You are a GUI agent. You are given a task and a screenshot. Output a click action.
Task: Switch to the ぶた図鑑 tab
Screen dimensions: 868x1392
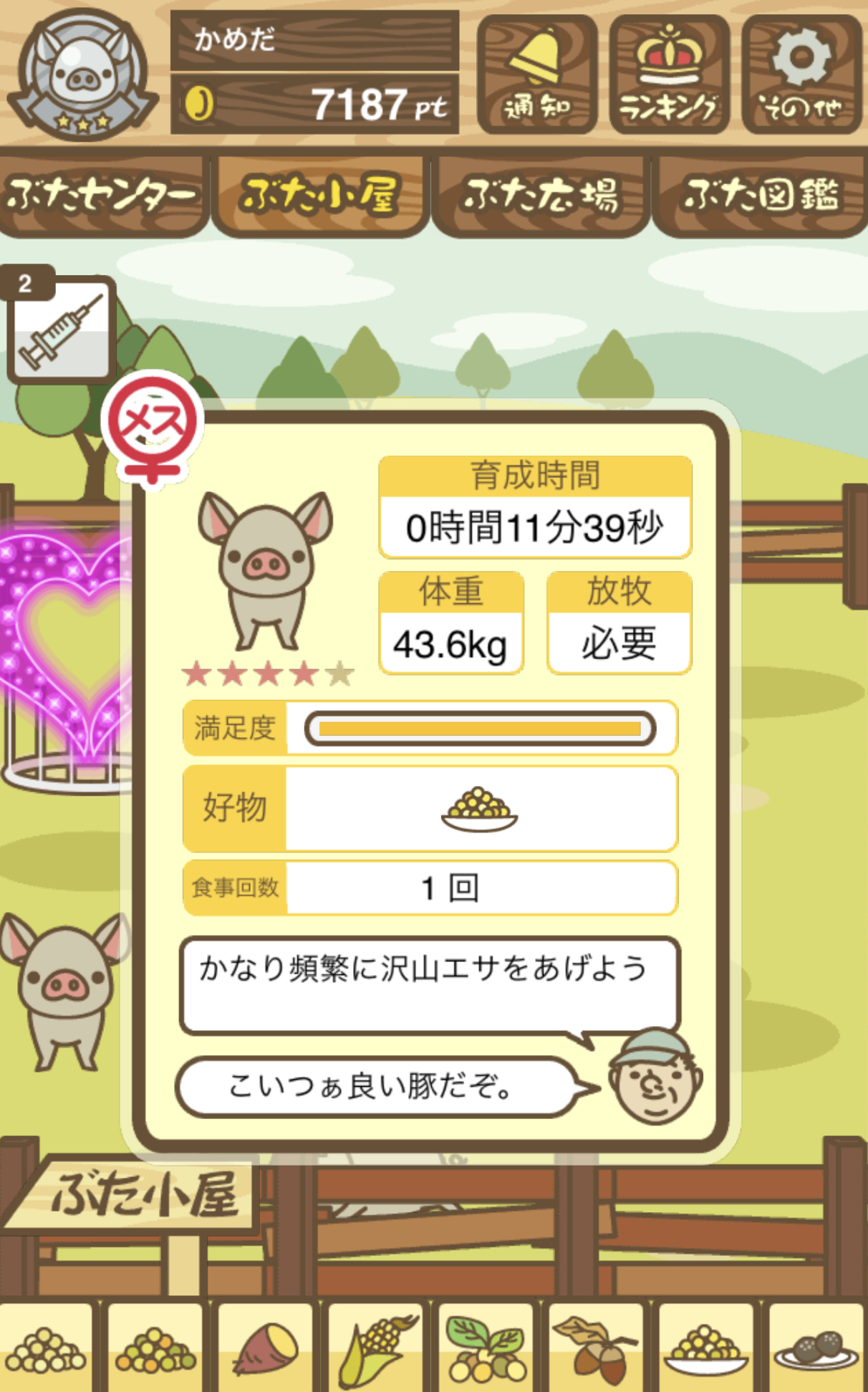coord(761,195)
